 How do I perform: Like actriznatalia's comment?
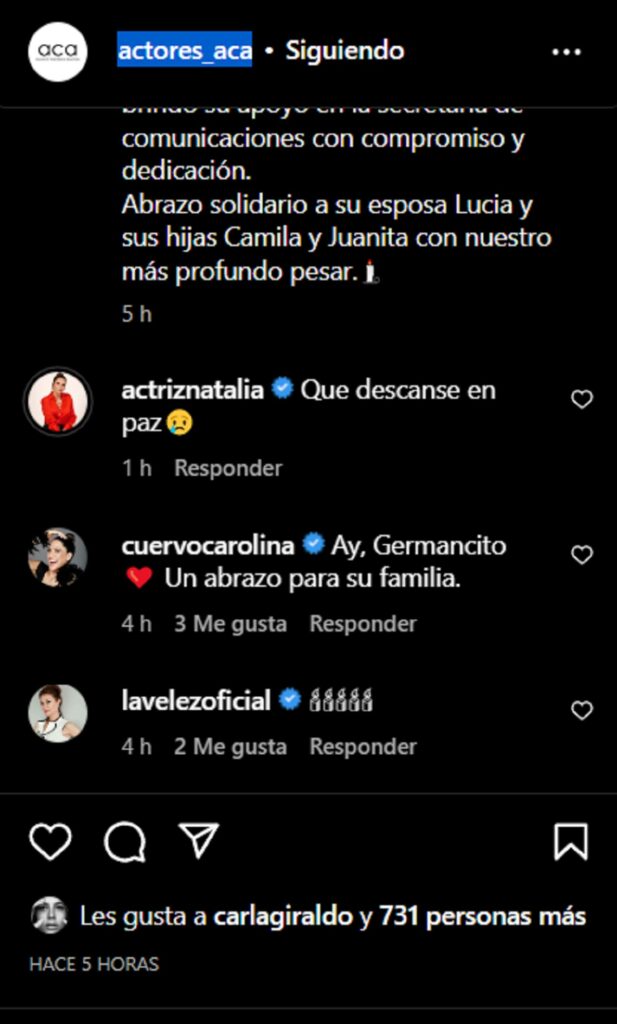tap(581, 399)
